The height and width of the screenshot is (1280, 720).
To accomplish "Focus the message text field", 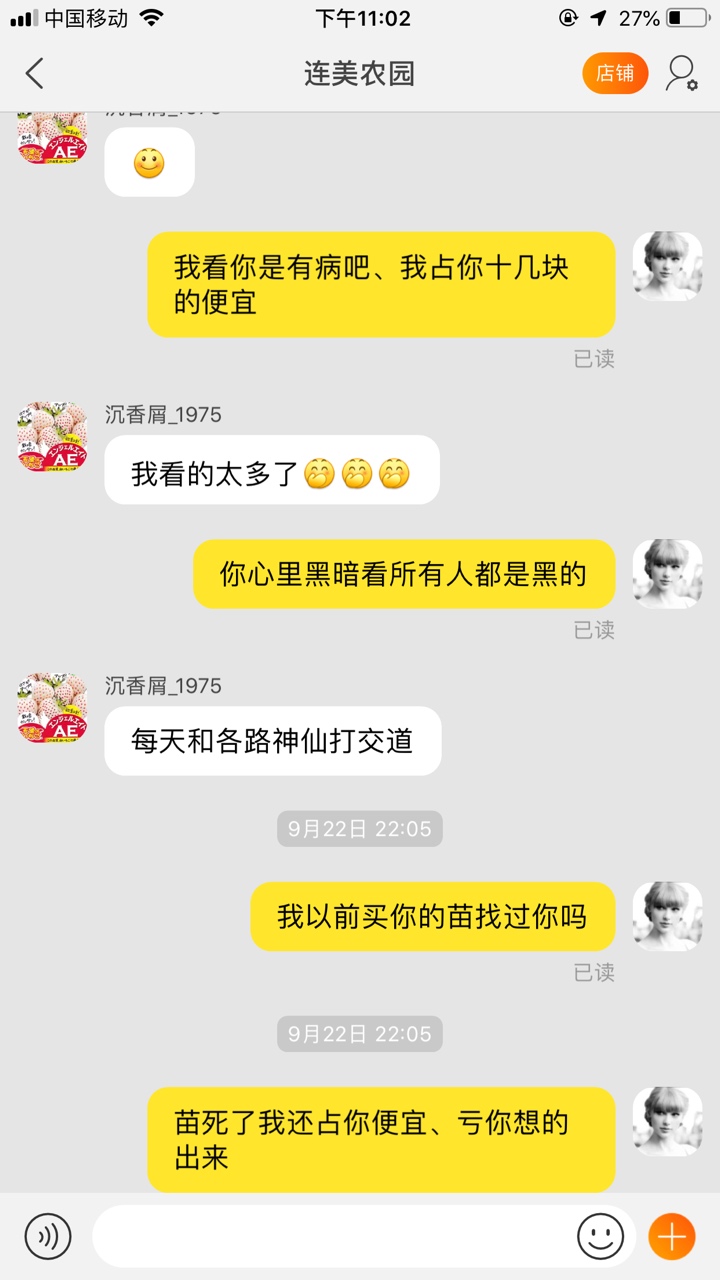I will pos(335,1236).
